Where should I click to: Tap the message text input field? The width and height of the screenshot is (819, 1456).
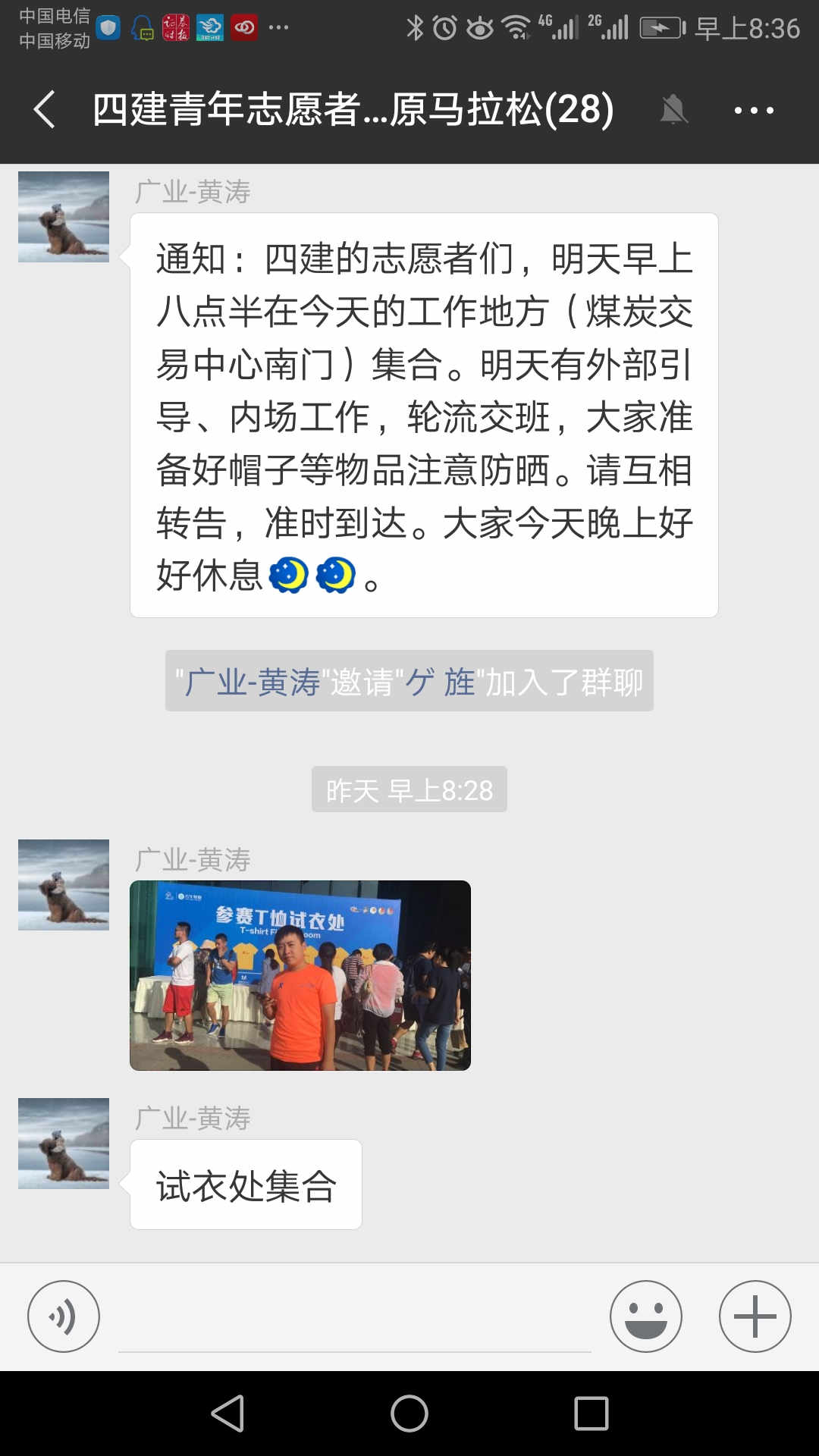click(x=355, y=1319)
